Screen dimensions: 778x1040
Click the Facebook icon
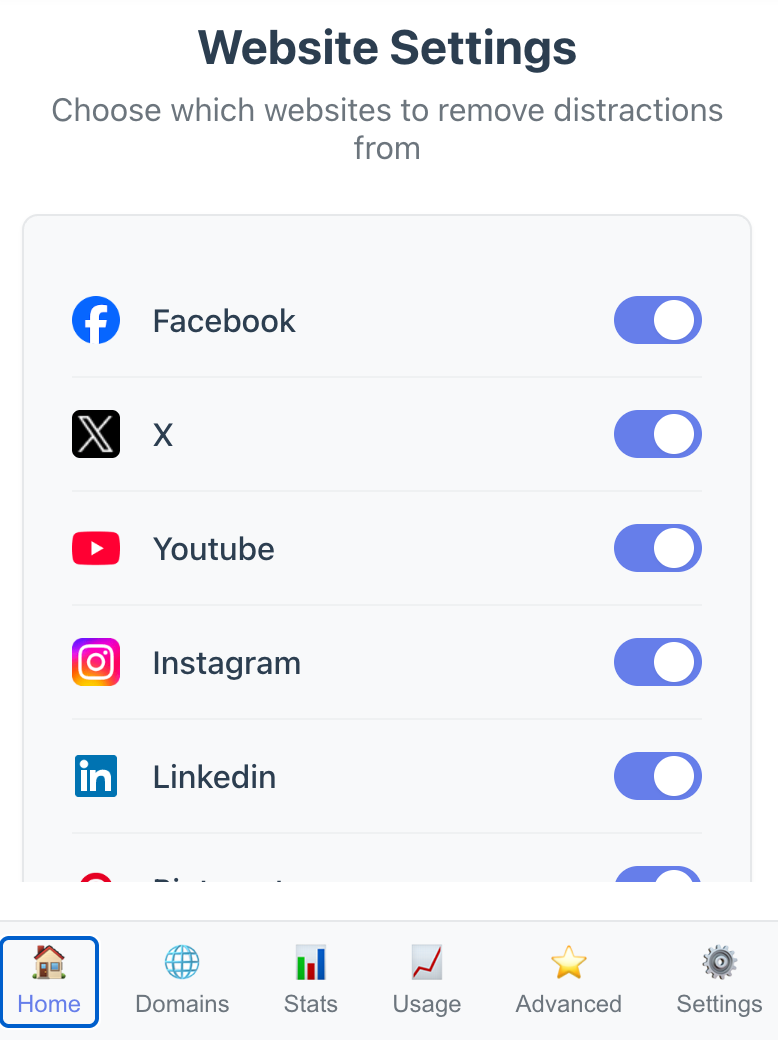pos(96,320)
